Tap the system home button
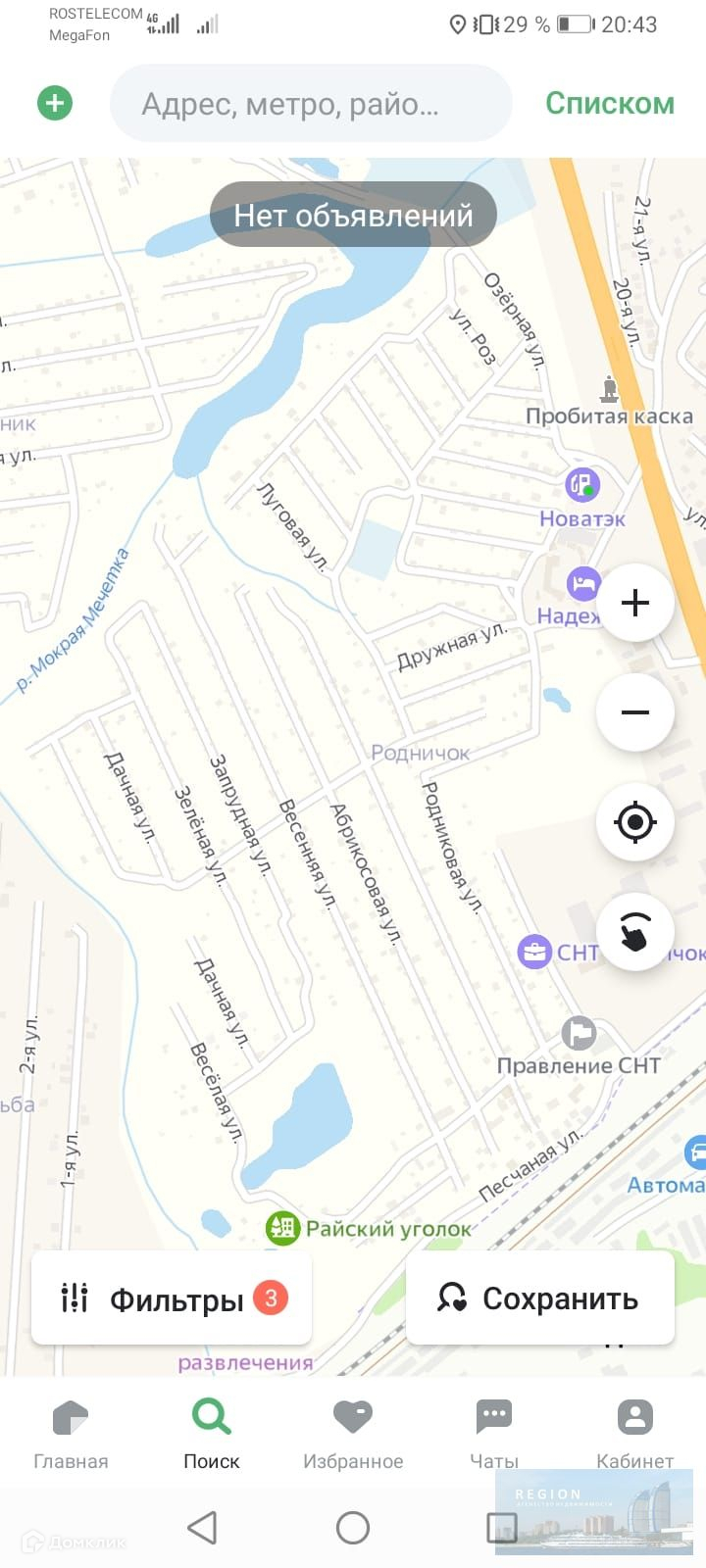Viewport: 706px width, 1568px height. pos(353,1527)
